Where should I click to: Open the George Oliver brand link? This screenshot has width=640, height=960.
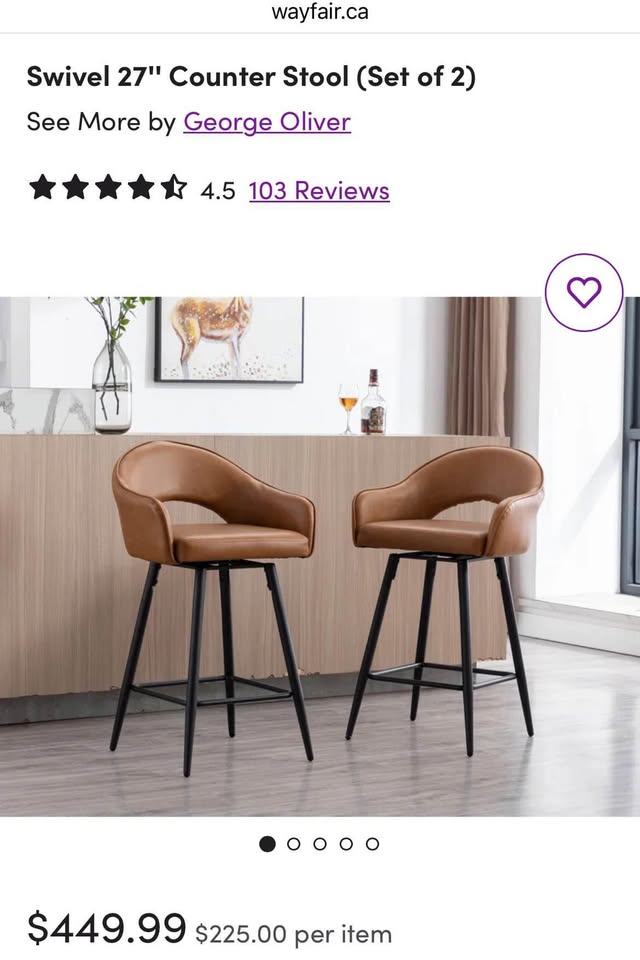pyautogui.click(x=267, y=123)
